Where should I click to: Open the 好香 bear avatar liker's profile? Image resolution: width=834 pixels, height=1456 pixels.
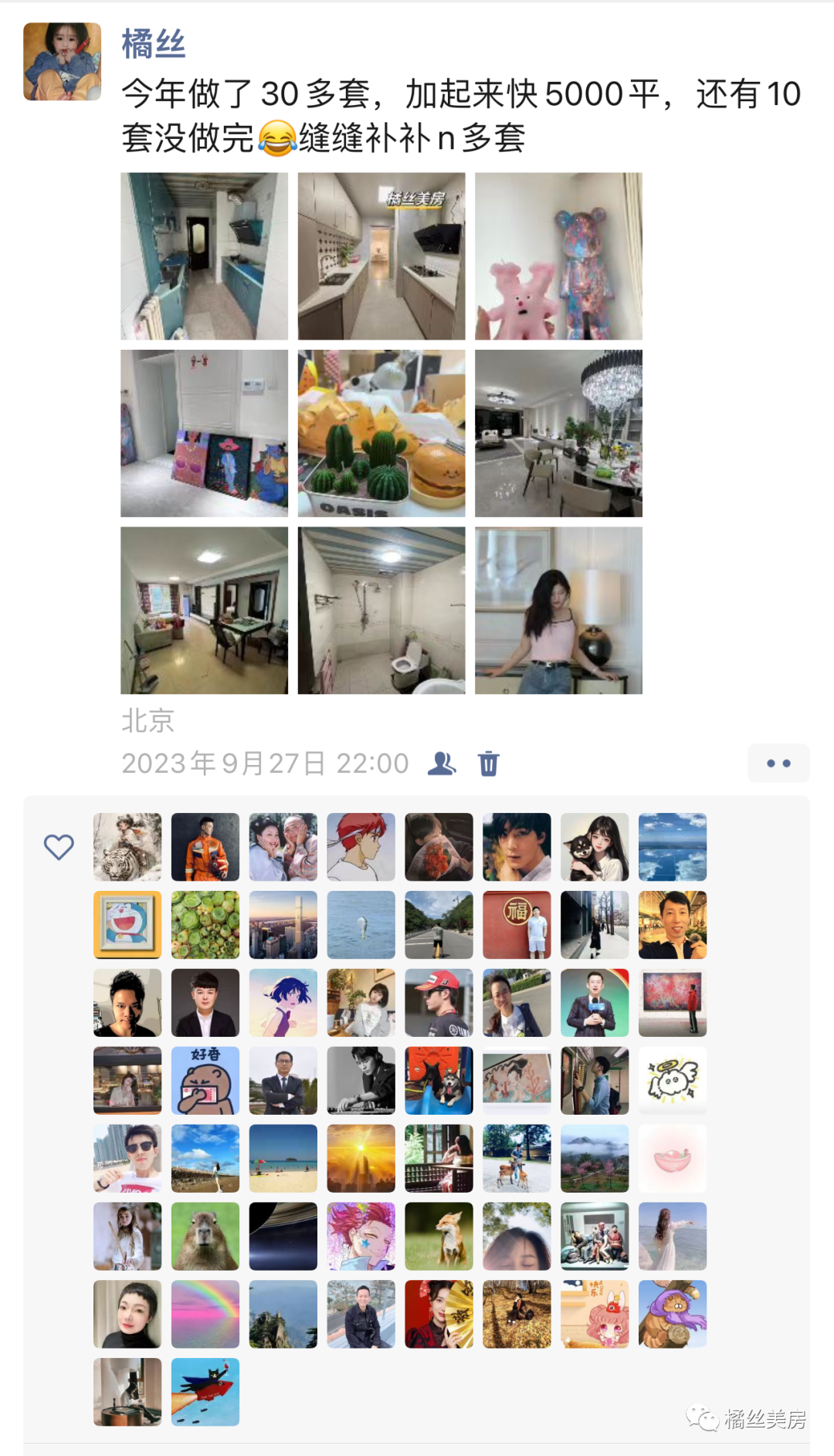coord(205,1080)
